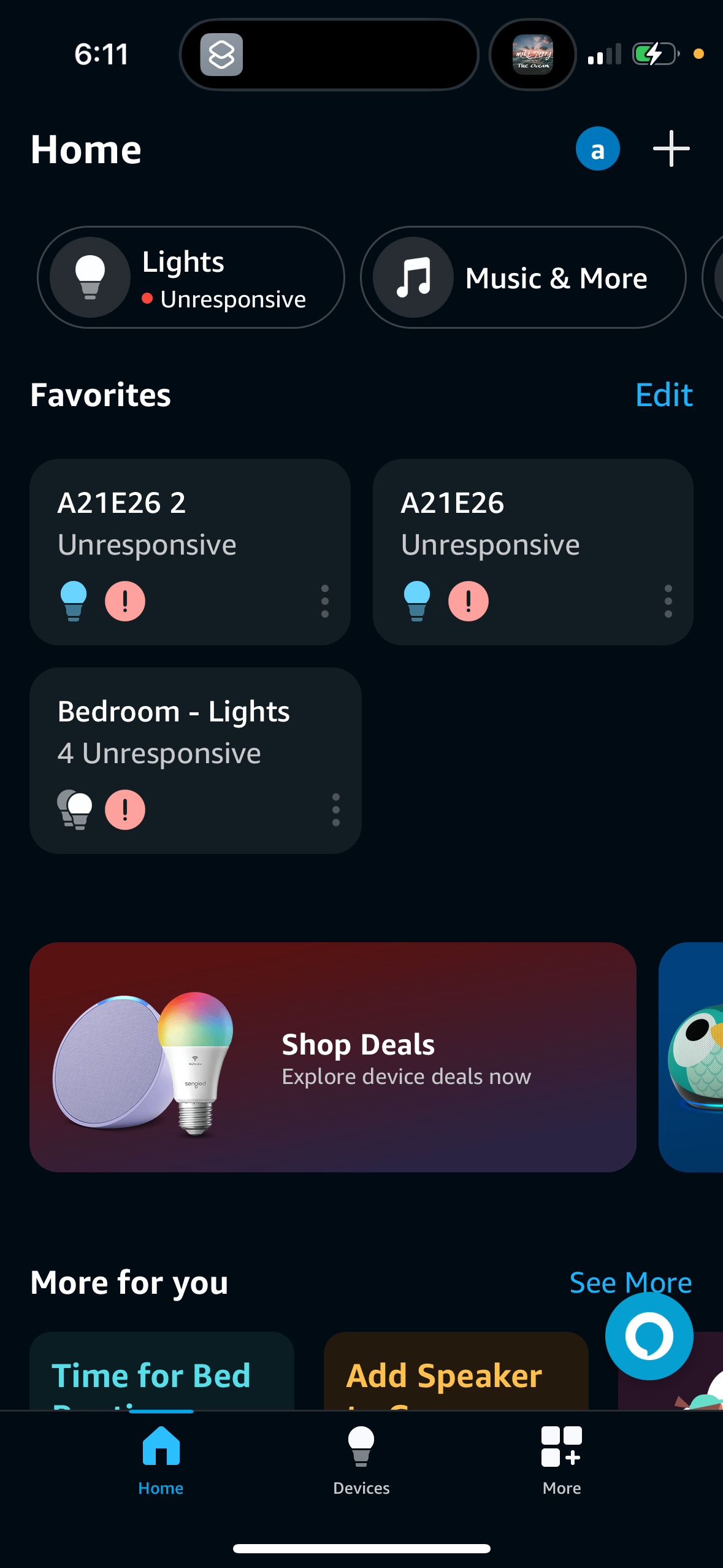Edit the Favorites list
The image size is (723, 1568).
(x=663, y=395)
